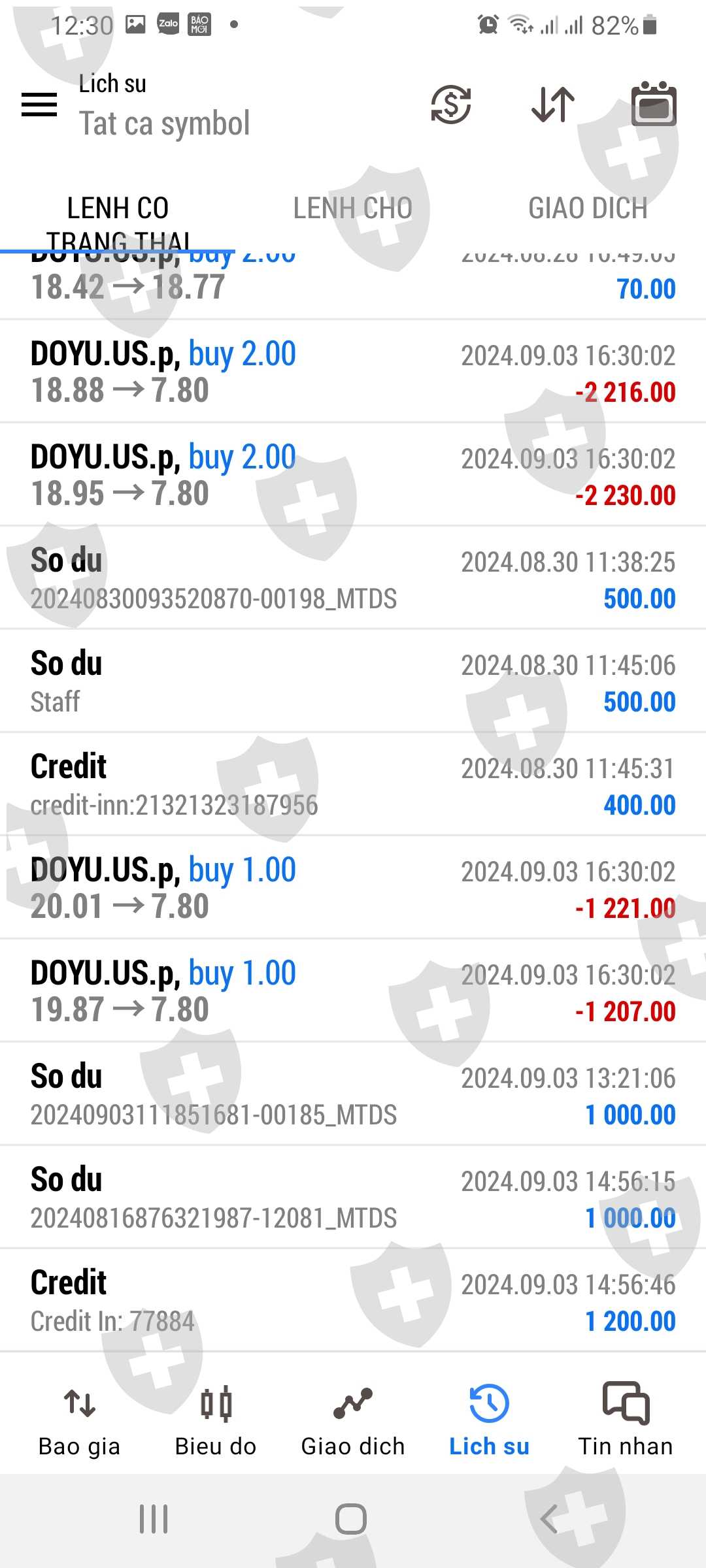Select the LENH CO TRANG THAI tab
This screenshot has width=706, height=1568.
[118, 222]
